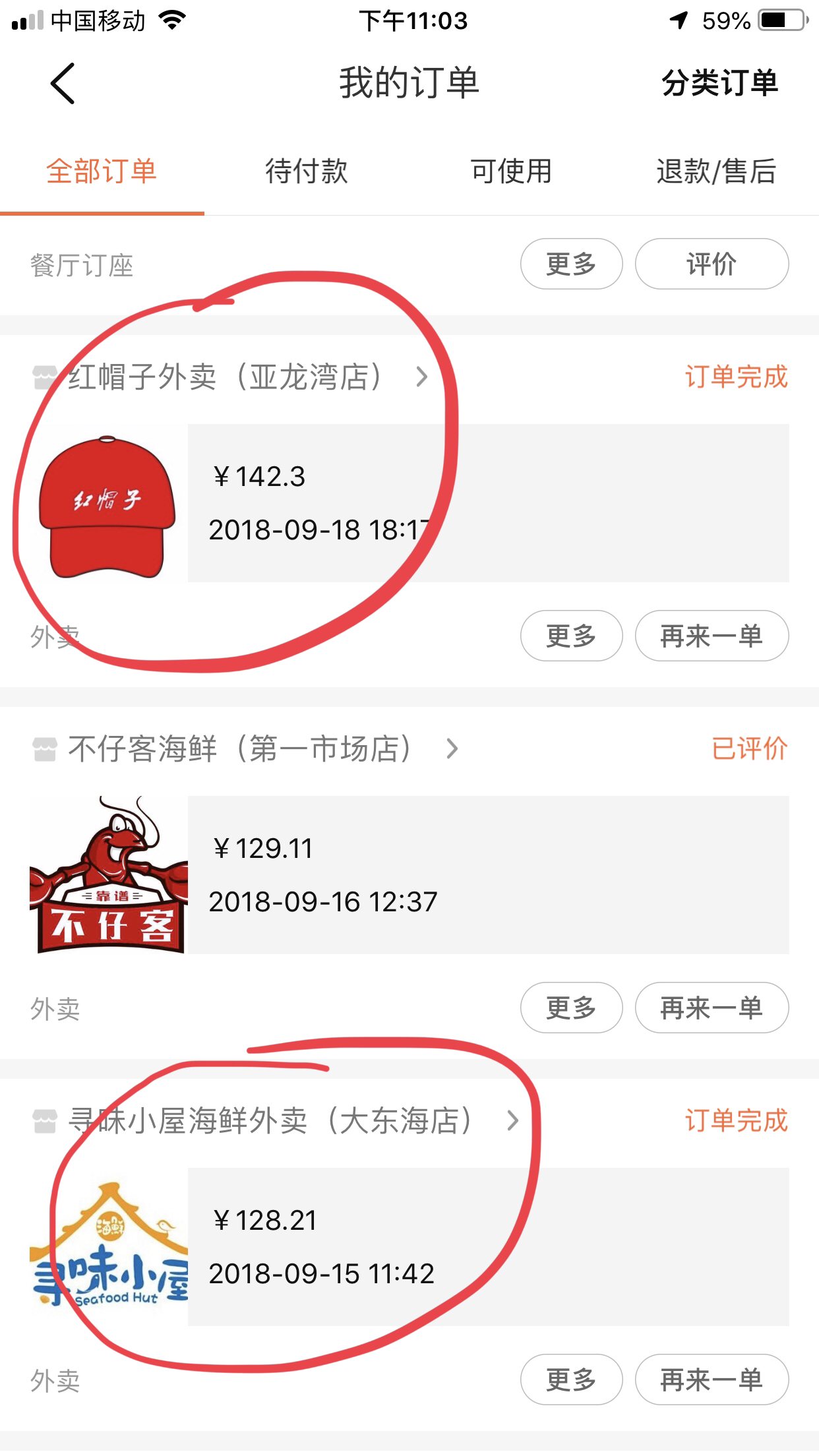The height and width of the screenshot is (1456, 819).
Task: Tap 更多 on the 红帽子外卖 order
Action: tap(571, 636)
